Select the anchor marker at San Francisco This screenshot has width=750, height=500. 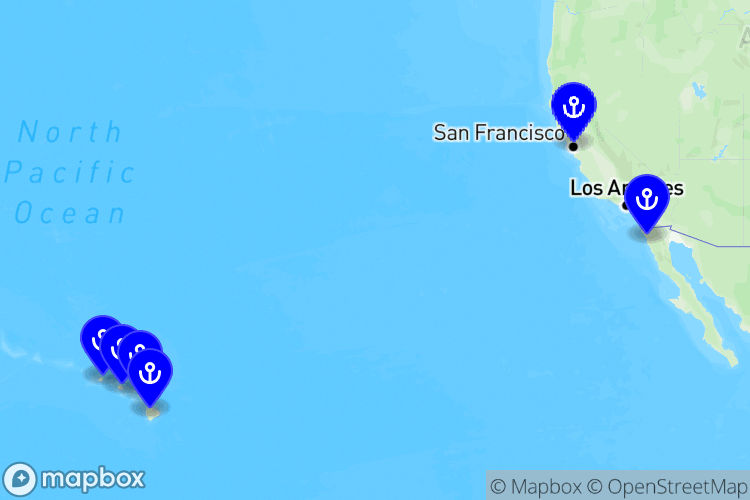coord(574,106)
